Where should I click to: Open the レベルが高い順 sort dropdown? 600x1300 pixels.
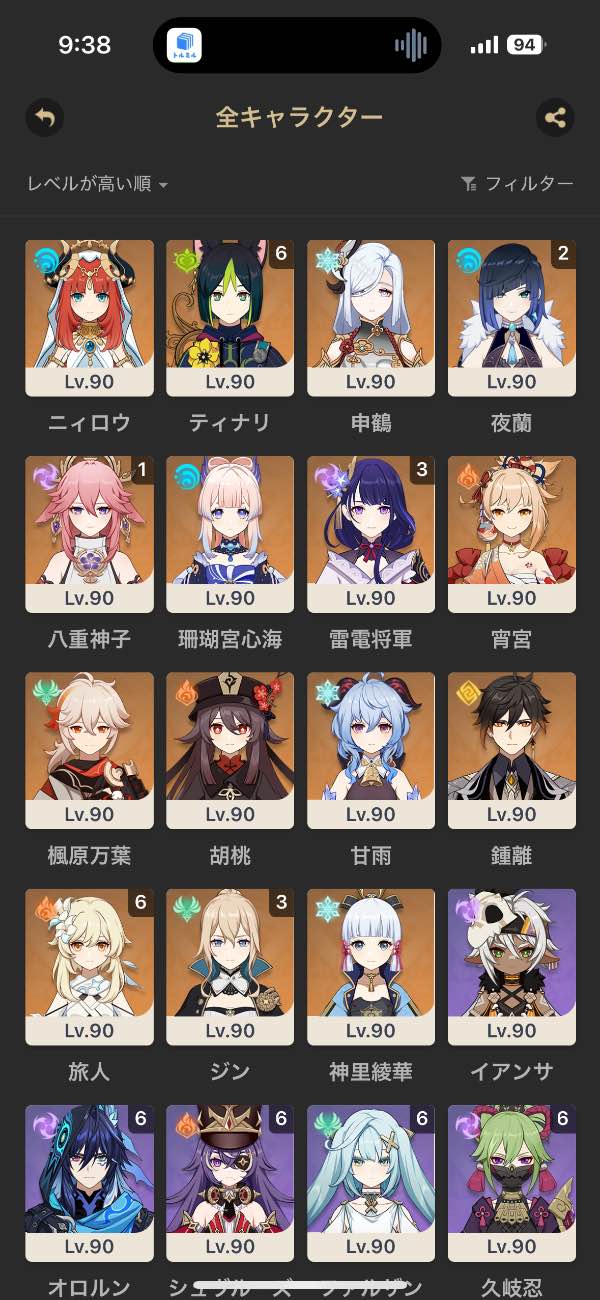click(97, 184)
